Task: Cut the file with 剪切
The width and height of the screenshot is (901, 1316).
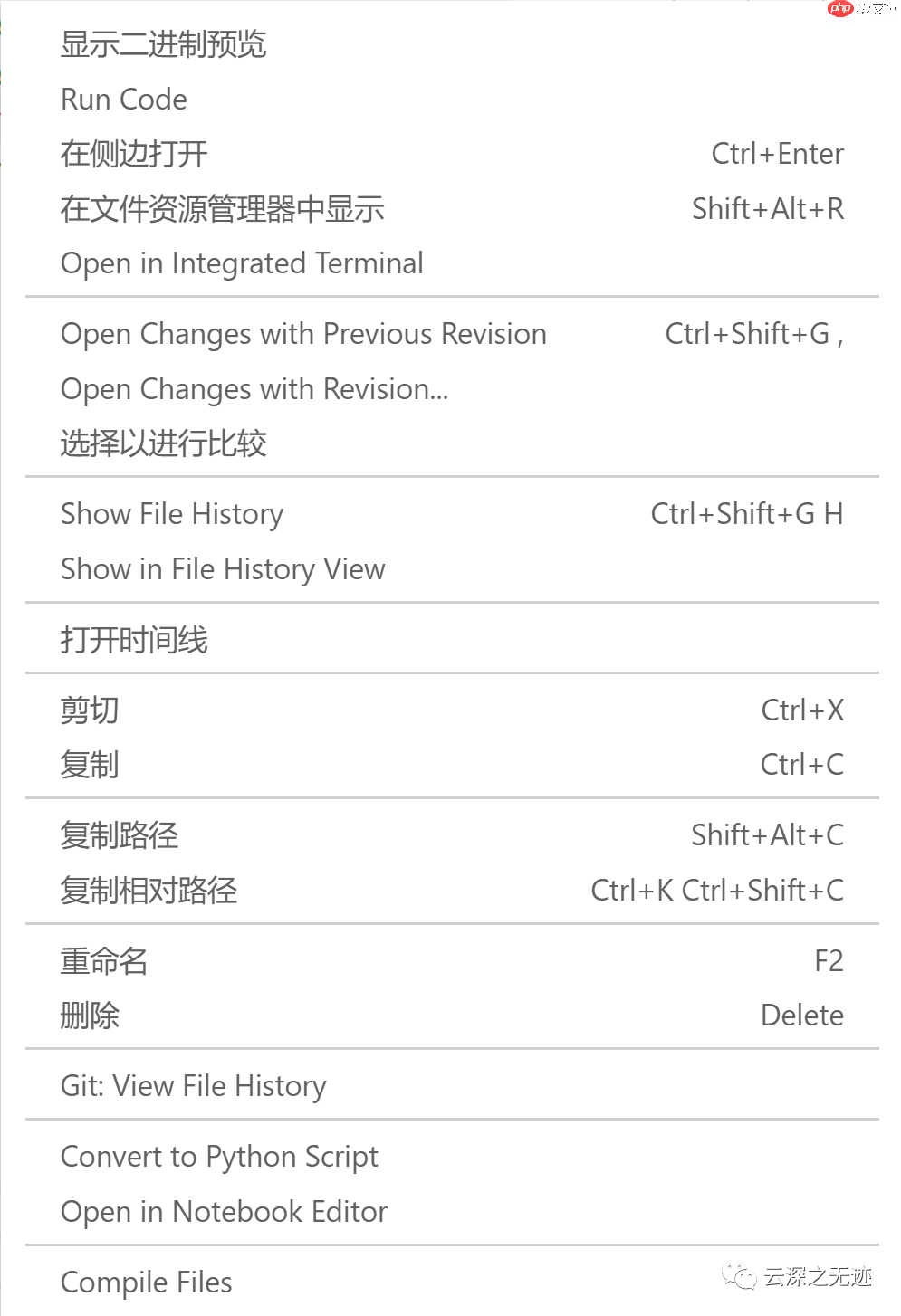Action: coord(90,710)
